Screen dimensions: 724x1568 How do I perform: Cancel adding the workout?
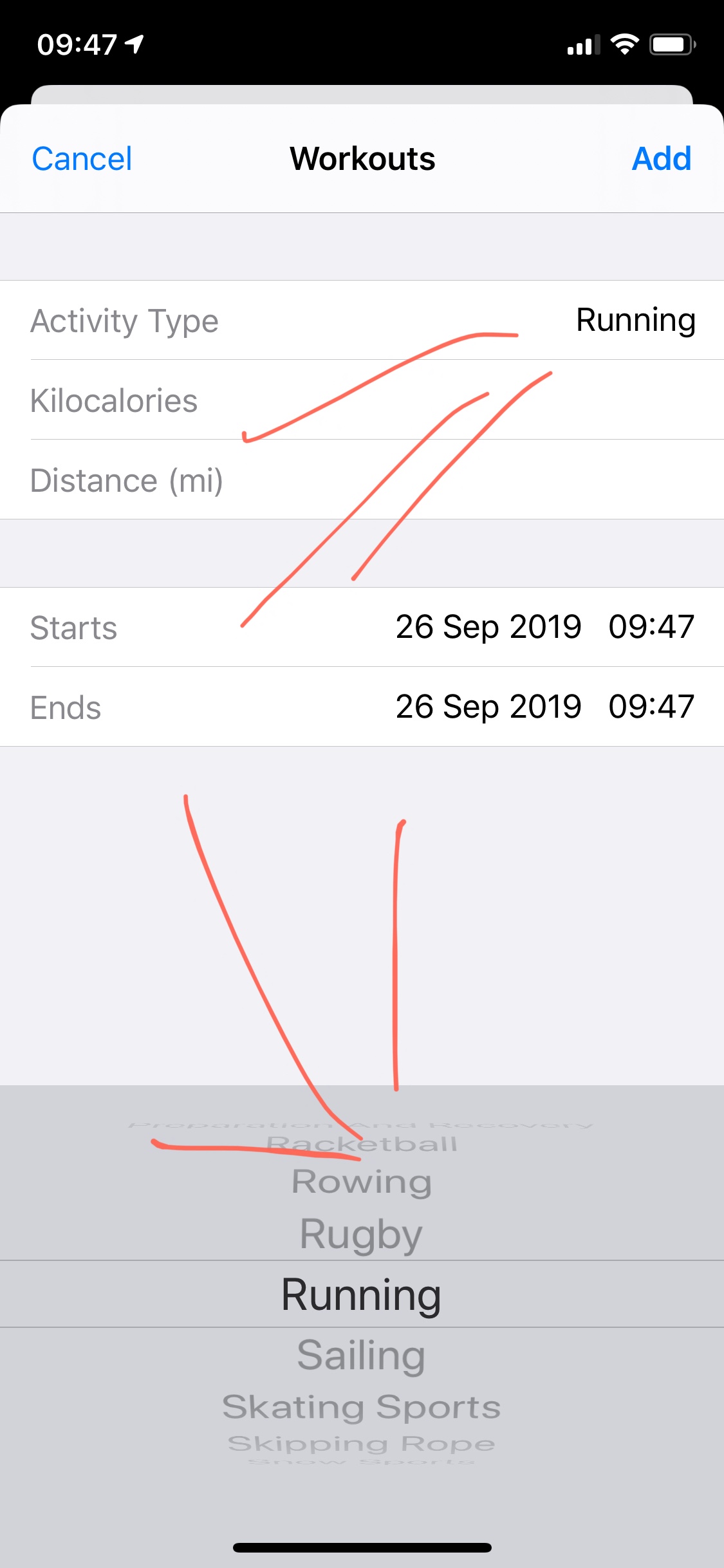82,159
